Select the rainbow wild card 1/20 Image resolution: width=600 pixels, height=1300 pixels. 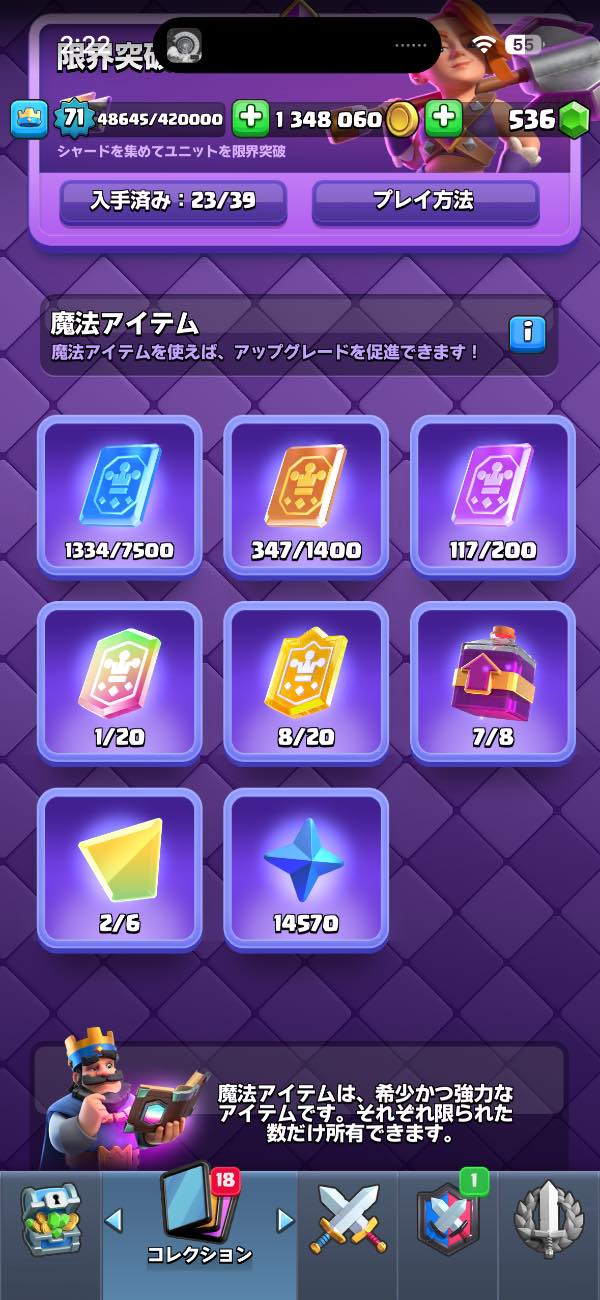(119, 682)
